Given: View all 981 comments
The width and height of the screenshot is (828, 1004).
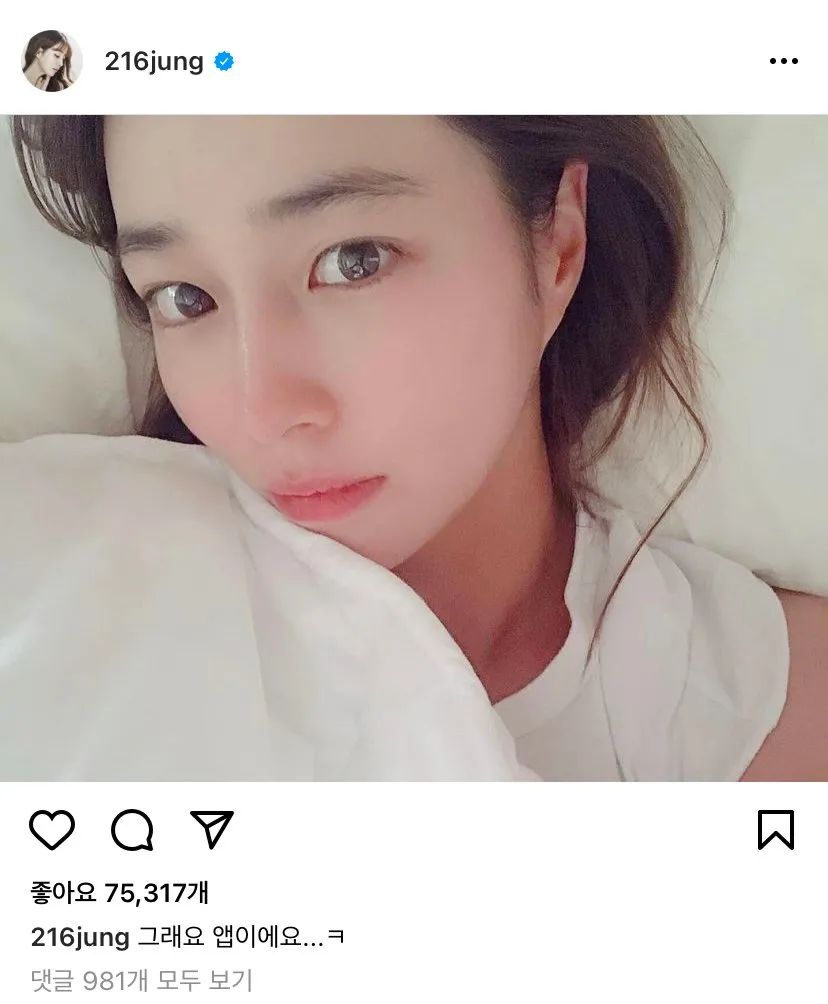Looking at the screenshot, I should 140,979.
